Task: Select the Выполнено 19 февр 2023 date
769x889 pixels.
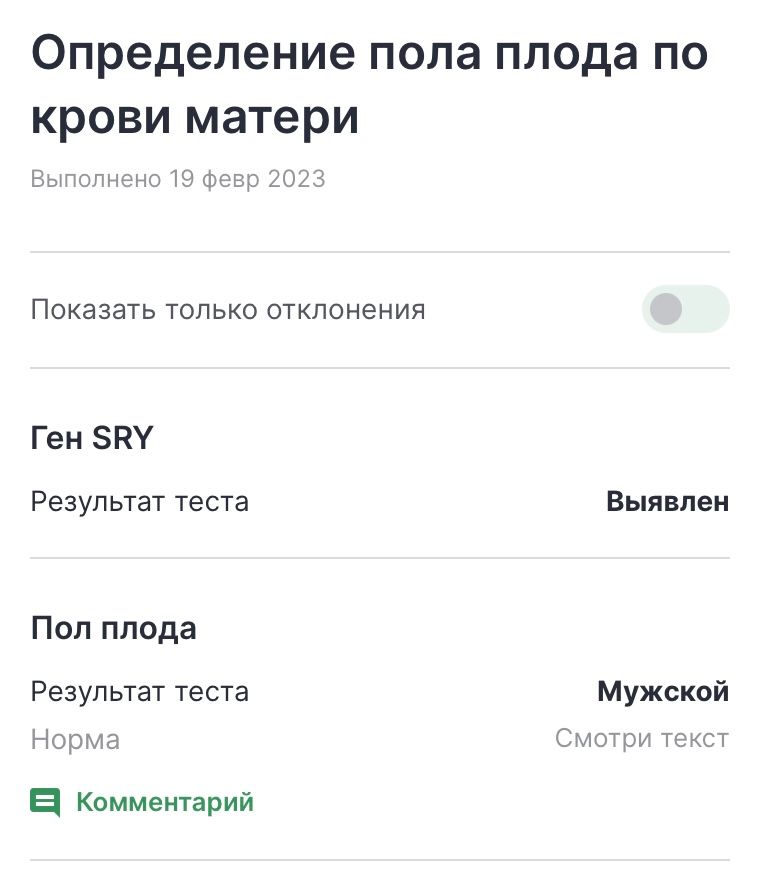Action: (176, 178)
